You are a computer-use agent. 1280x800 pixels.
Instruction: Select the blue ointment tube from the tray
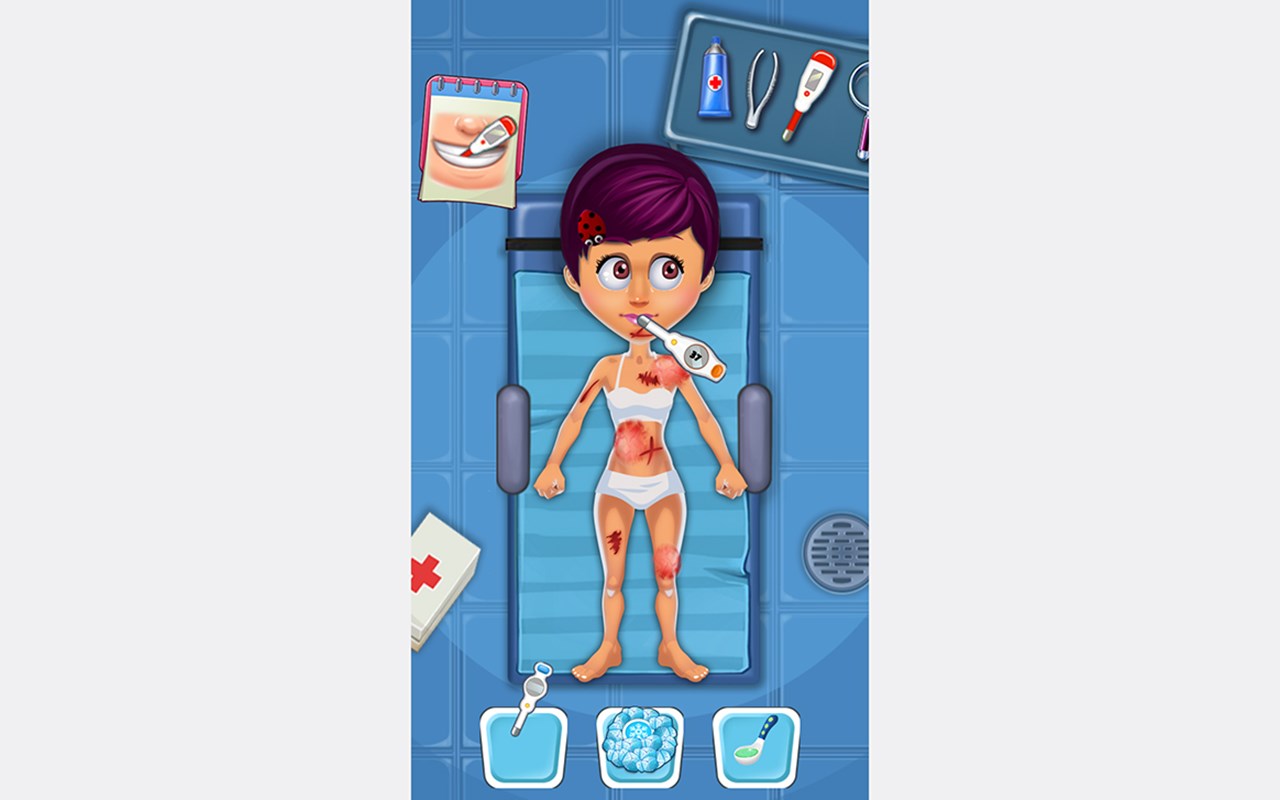point(715,80)
